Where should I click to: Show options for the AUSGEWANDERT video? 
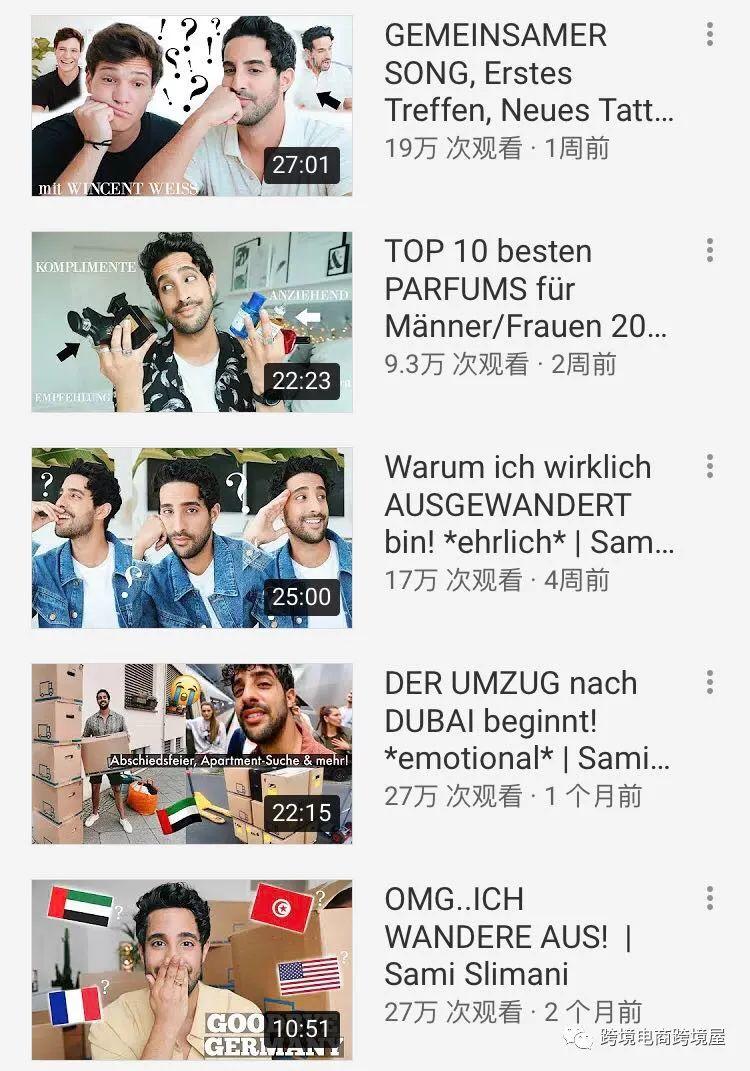[710, 466]
